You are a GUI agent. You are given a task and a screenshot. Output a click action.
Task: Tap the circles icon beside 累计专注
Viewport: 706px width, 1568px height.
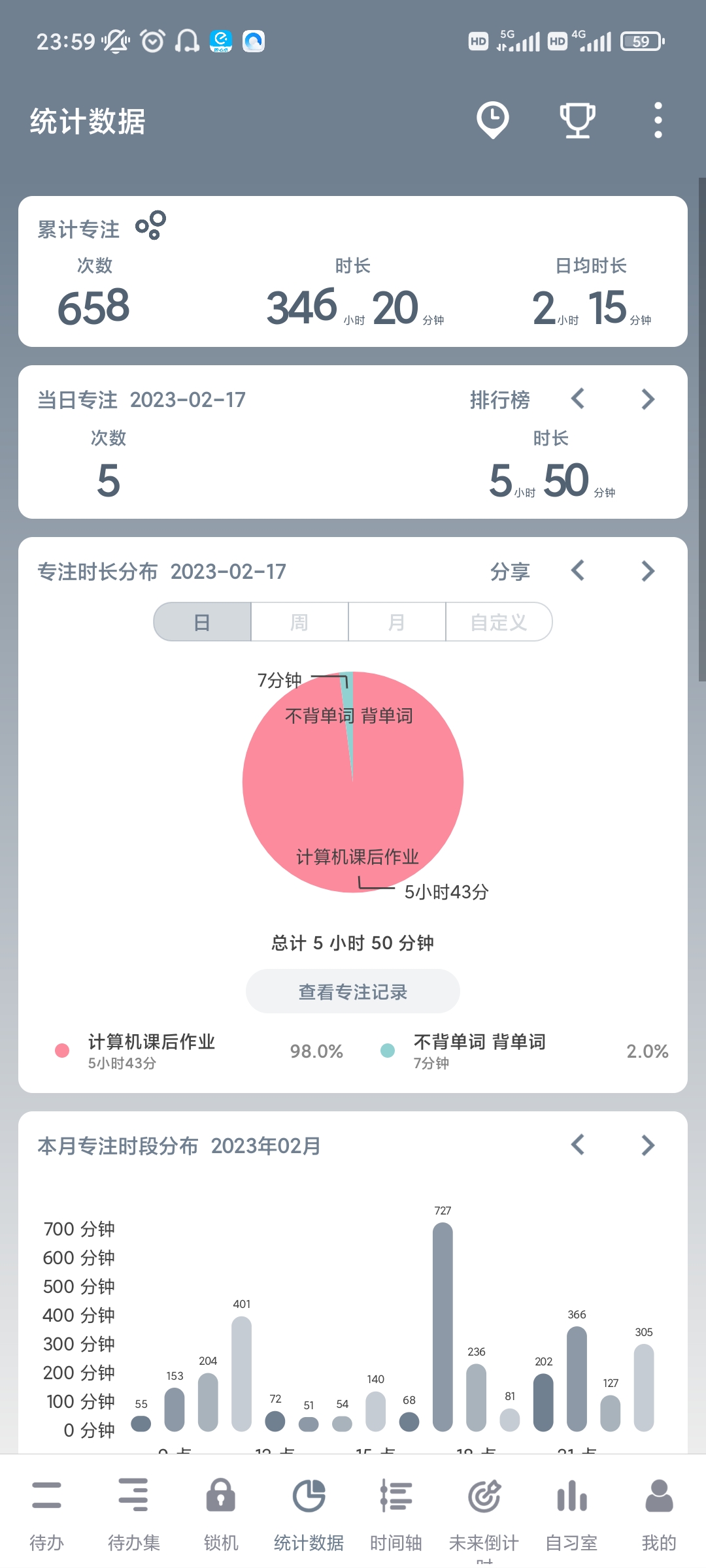pos(150,225)
